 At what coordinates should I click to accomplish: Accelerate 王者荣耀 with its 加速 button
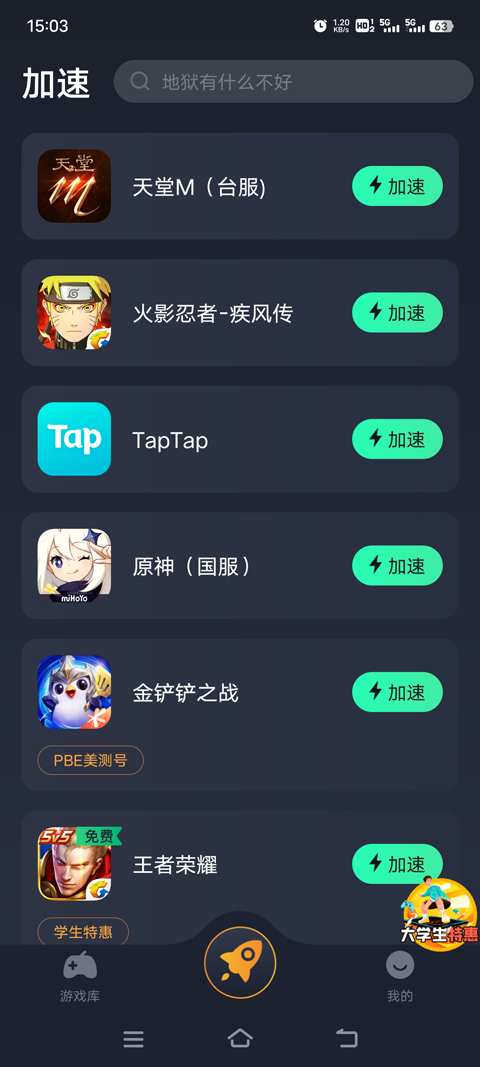397,864
